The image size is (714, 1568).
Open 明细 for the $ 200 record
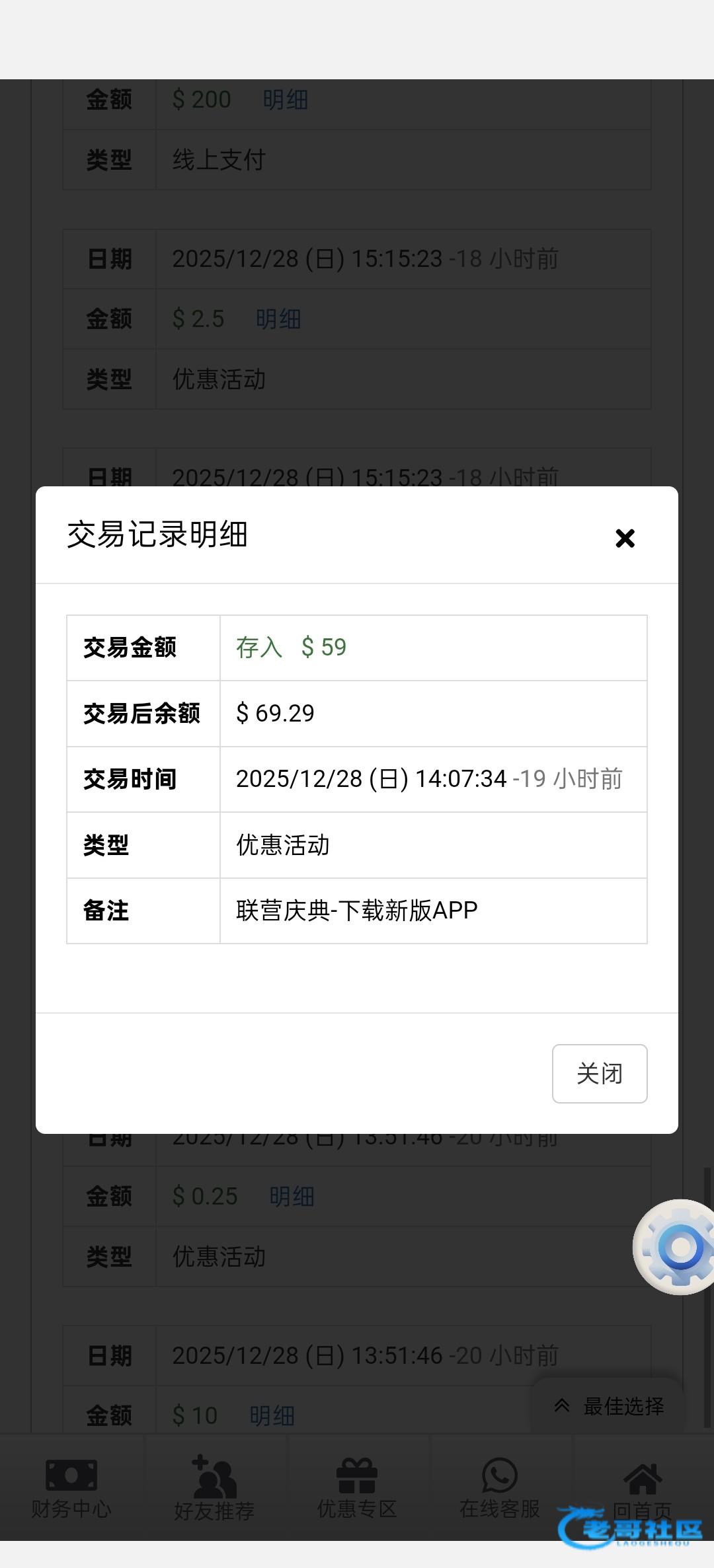click(x=285, y=100)
